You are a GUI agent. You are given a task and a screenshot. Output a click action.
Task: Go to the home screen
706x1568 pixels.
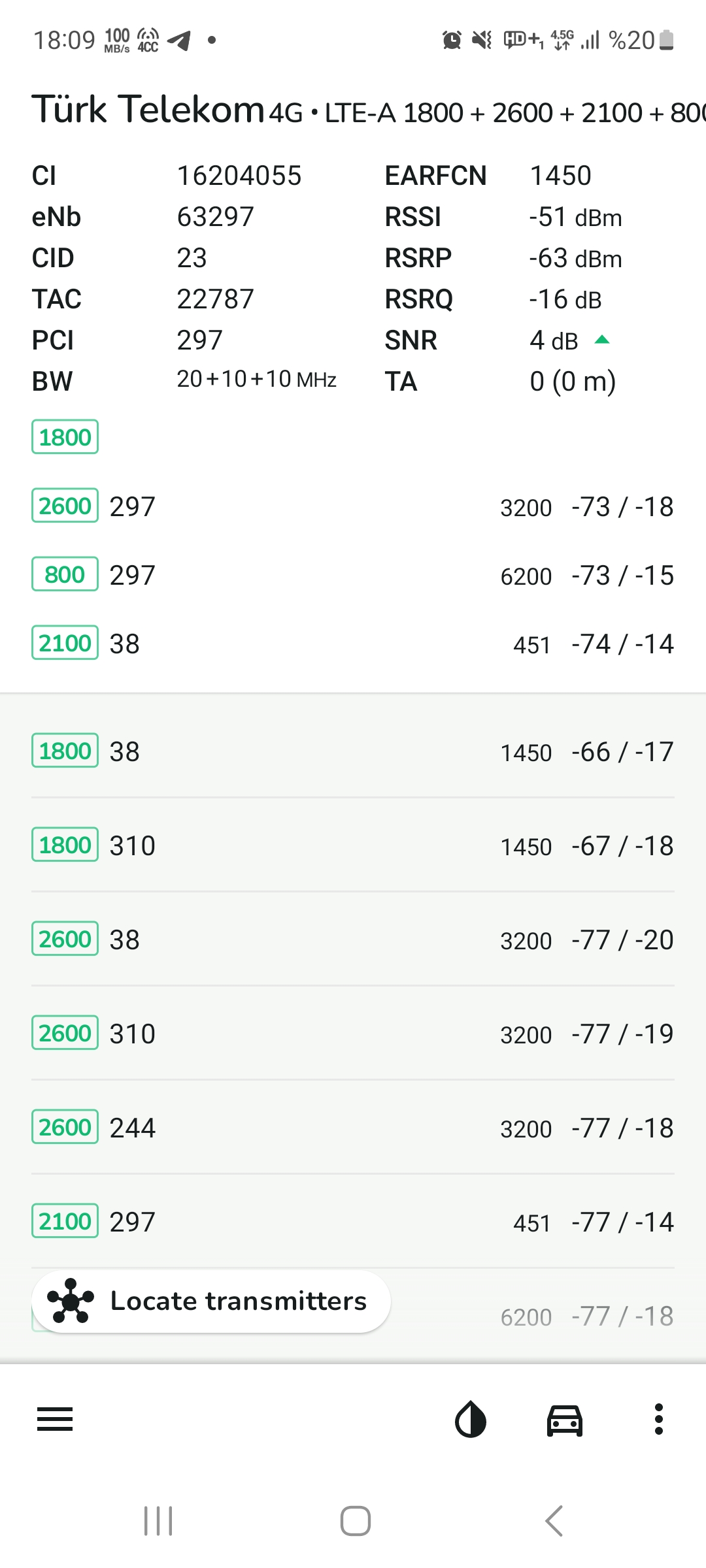[x=356, y=1520]
